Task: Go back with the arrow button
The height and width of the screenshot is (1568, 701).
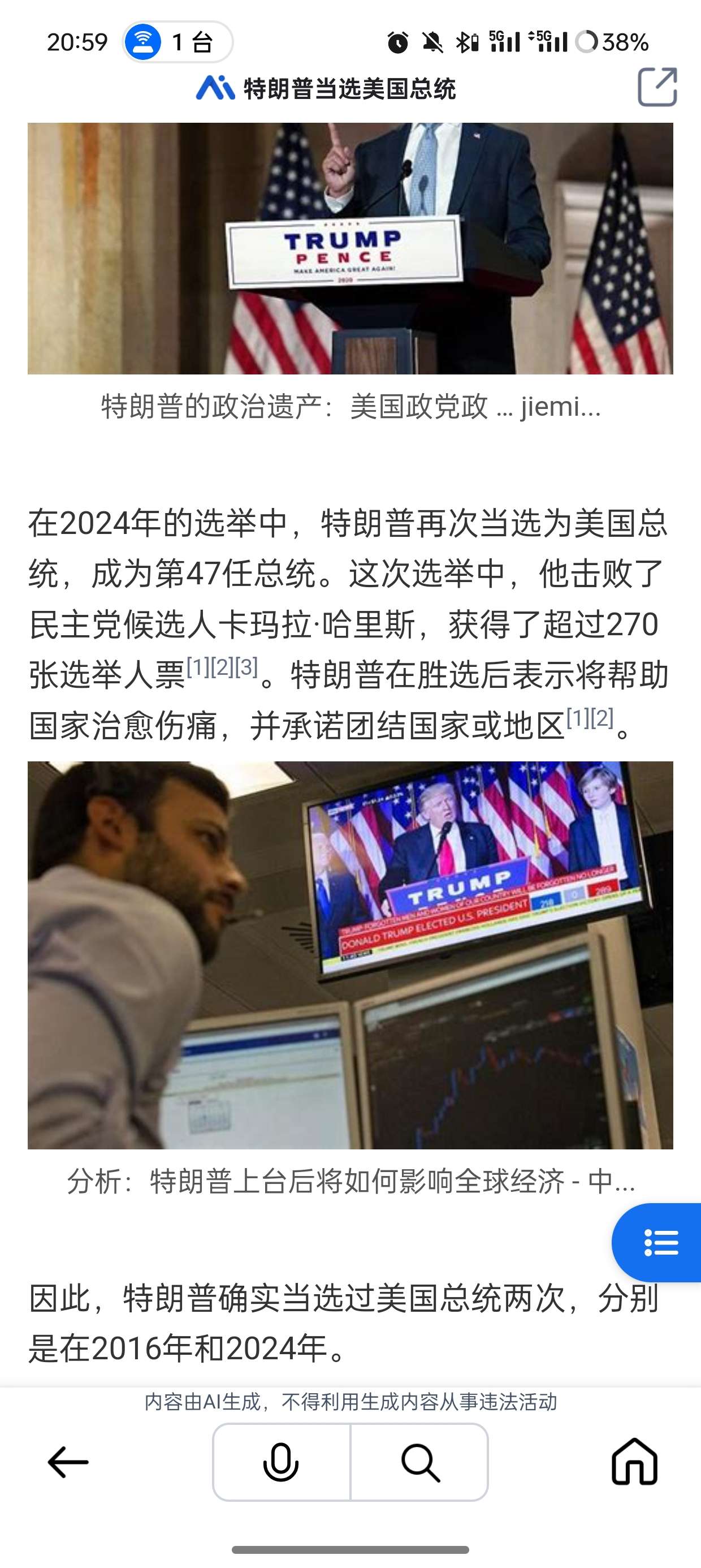Action: click(68, 1462)
